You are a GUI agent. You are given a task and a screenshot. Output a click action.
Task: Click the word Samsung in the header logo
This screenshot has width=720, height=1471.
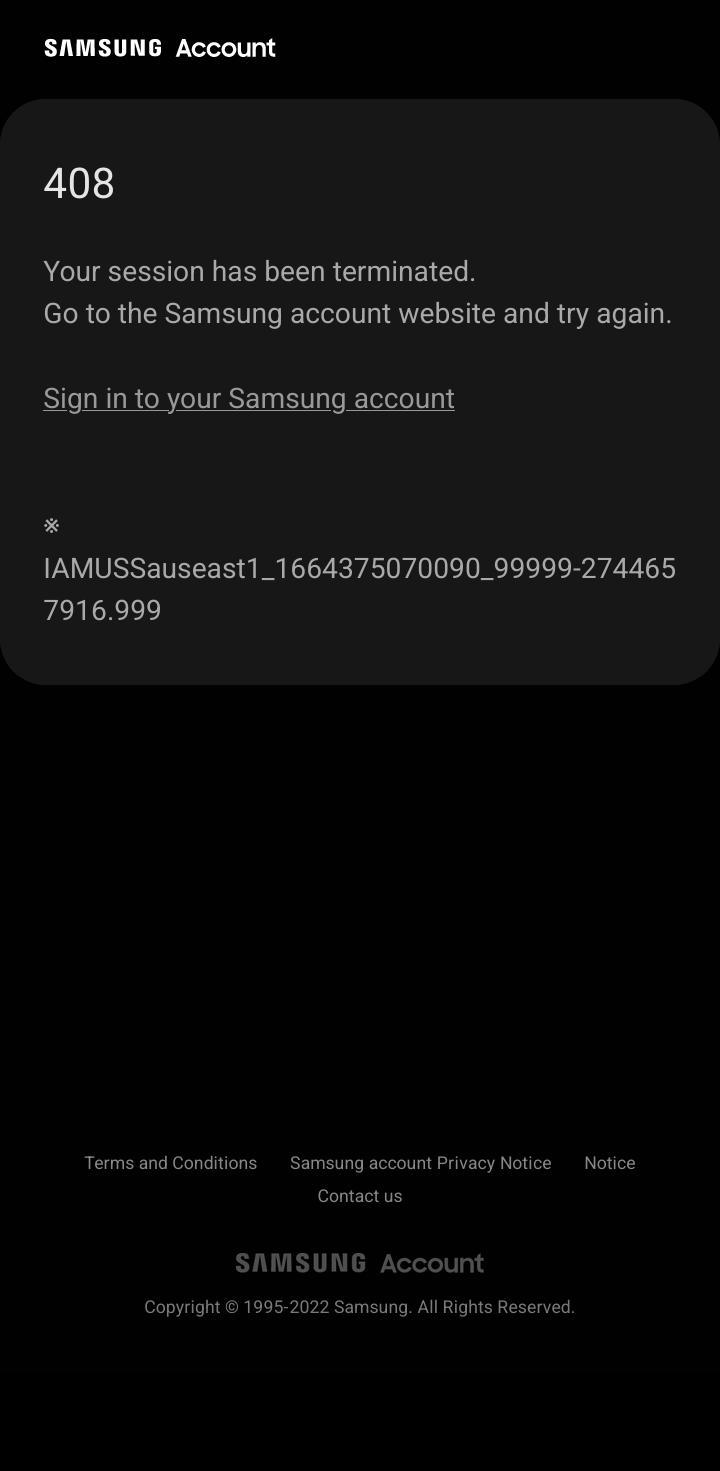(x=102, y=46)
